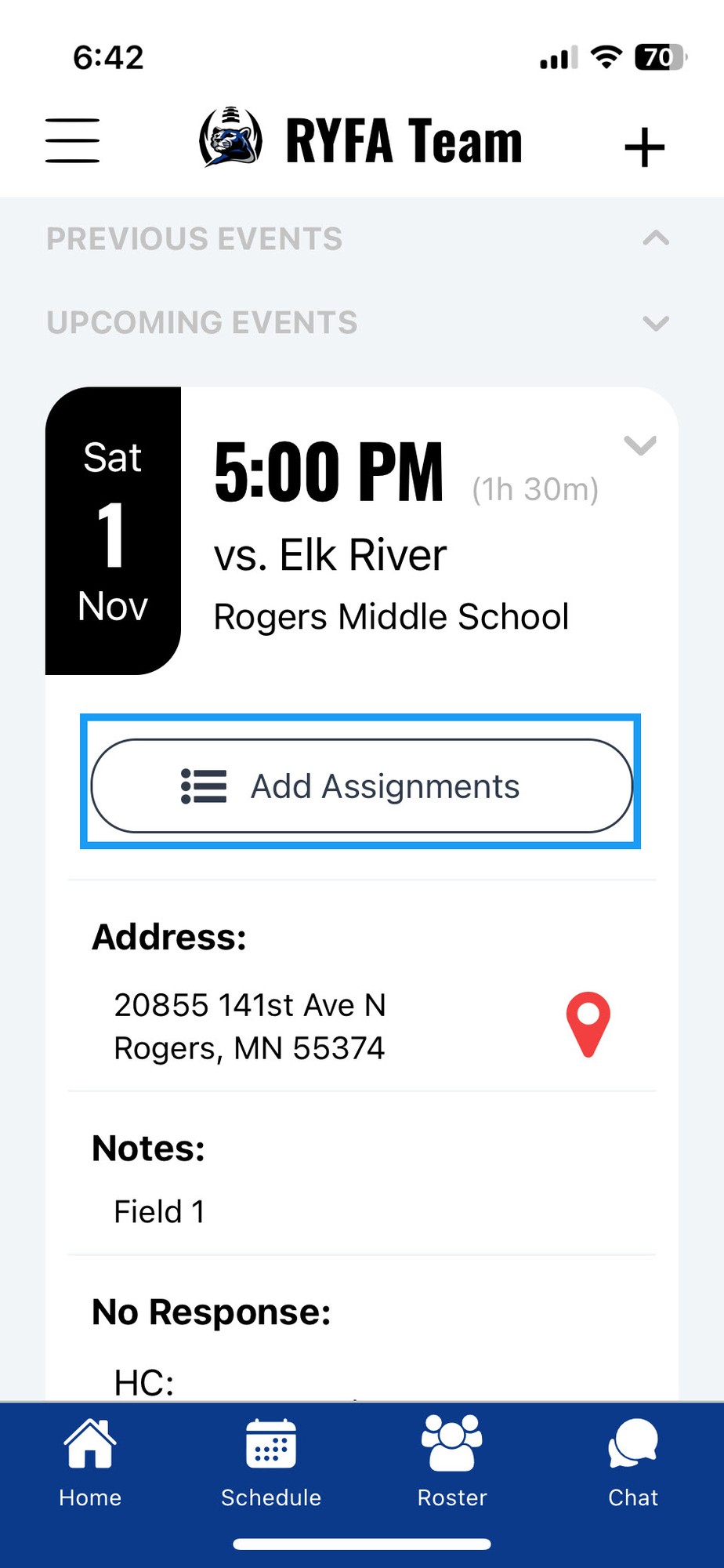Tap Add Assignments button

[361, 786]
